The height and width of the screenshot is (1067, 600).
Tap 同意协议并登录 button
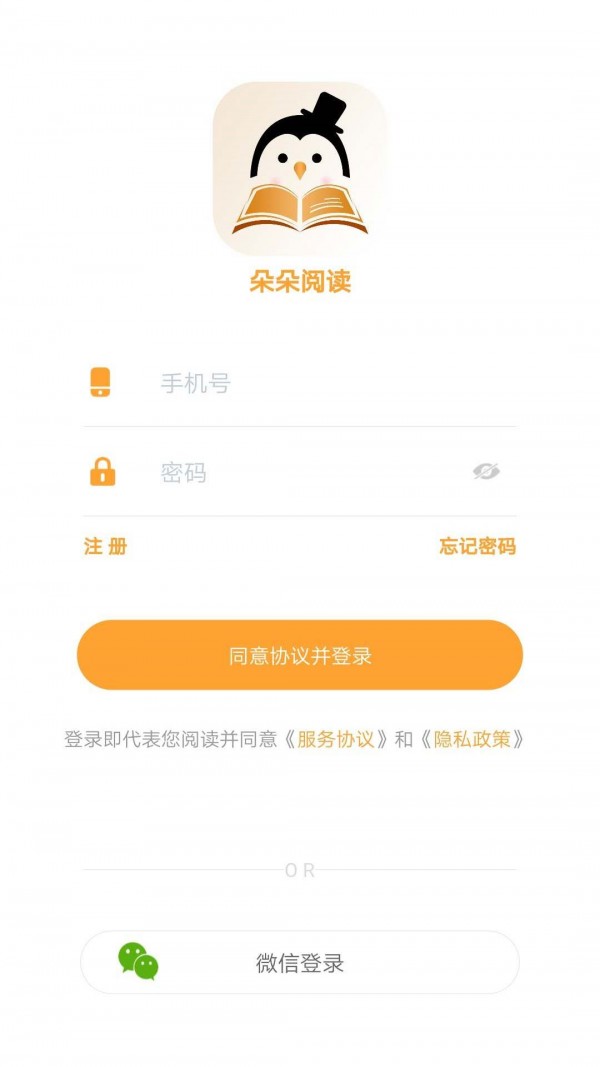point(300,655)
